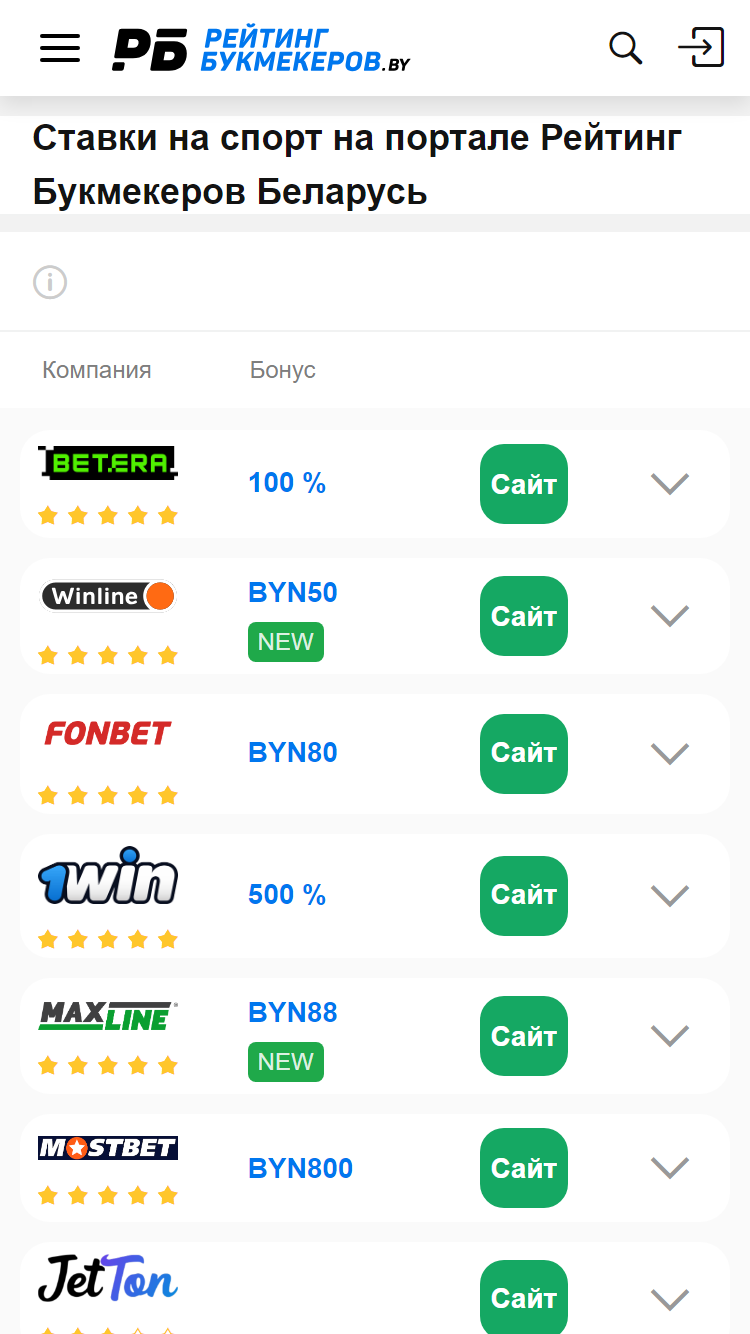This screenshot has height=1334, width=750.
Task: Tap the login icon
Action: (x=701, y=47)
